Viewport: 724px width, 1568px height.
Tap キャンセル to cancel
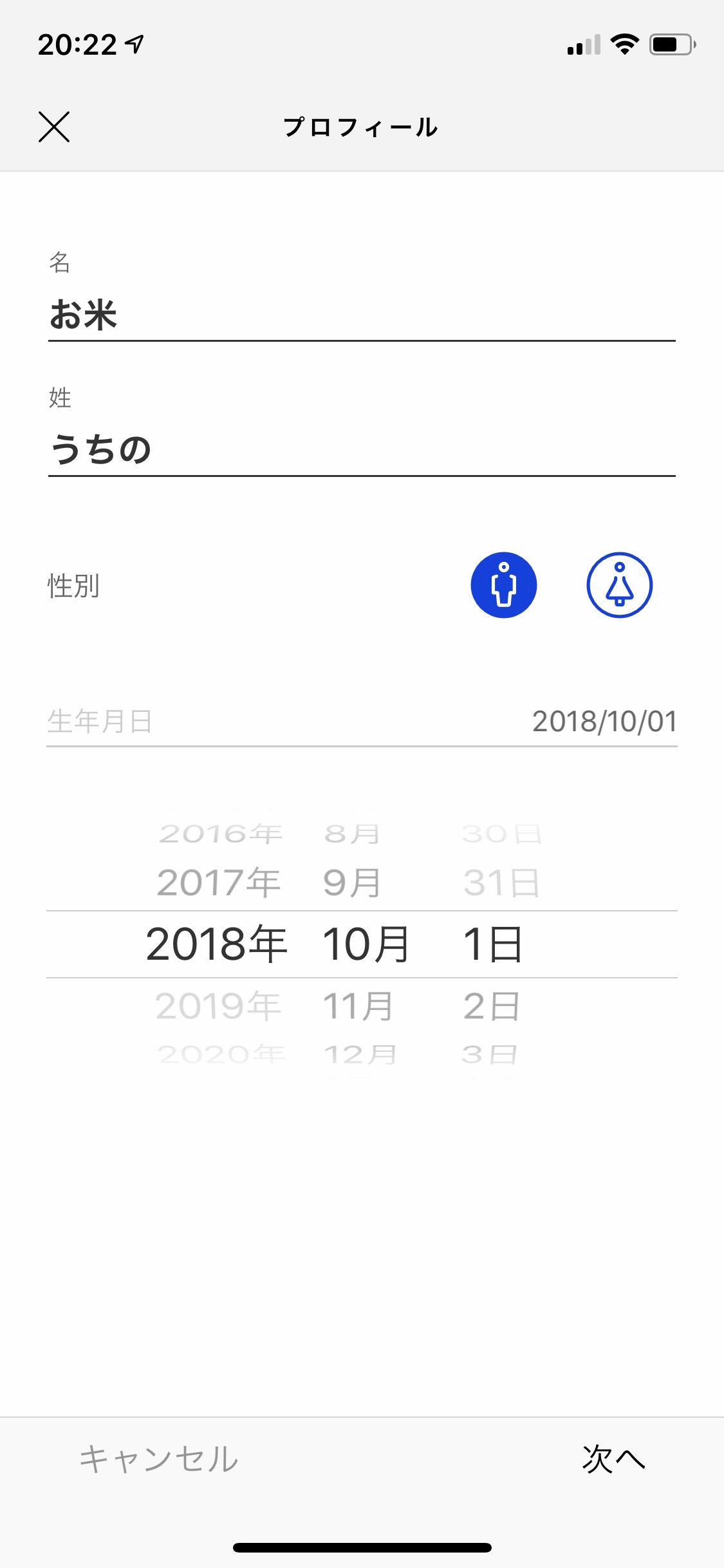tap(159, 1459)
